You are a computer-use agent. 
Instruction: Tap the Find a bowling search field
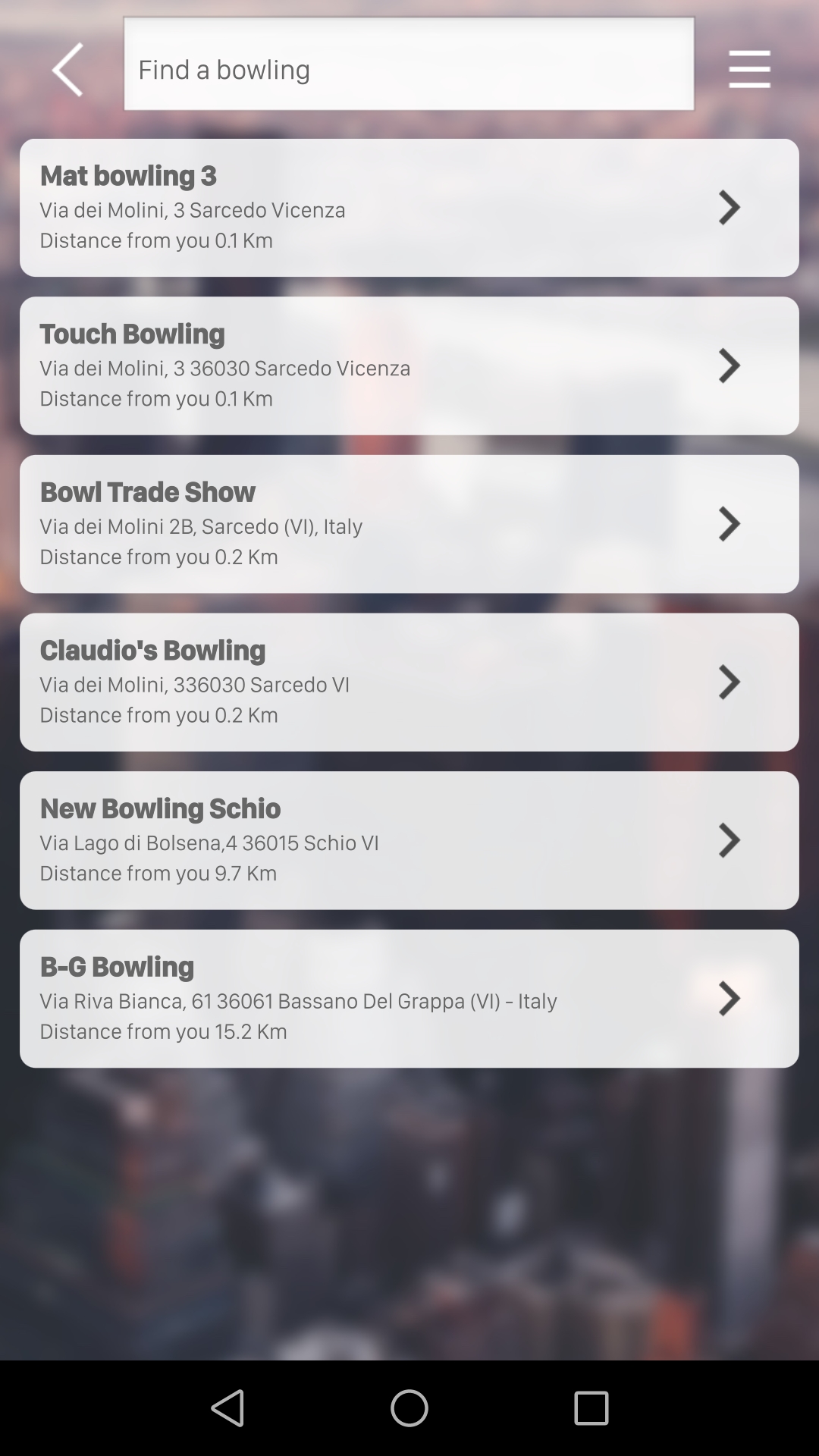pyautogui.click(x=409, y=68)
